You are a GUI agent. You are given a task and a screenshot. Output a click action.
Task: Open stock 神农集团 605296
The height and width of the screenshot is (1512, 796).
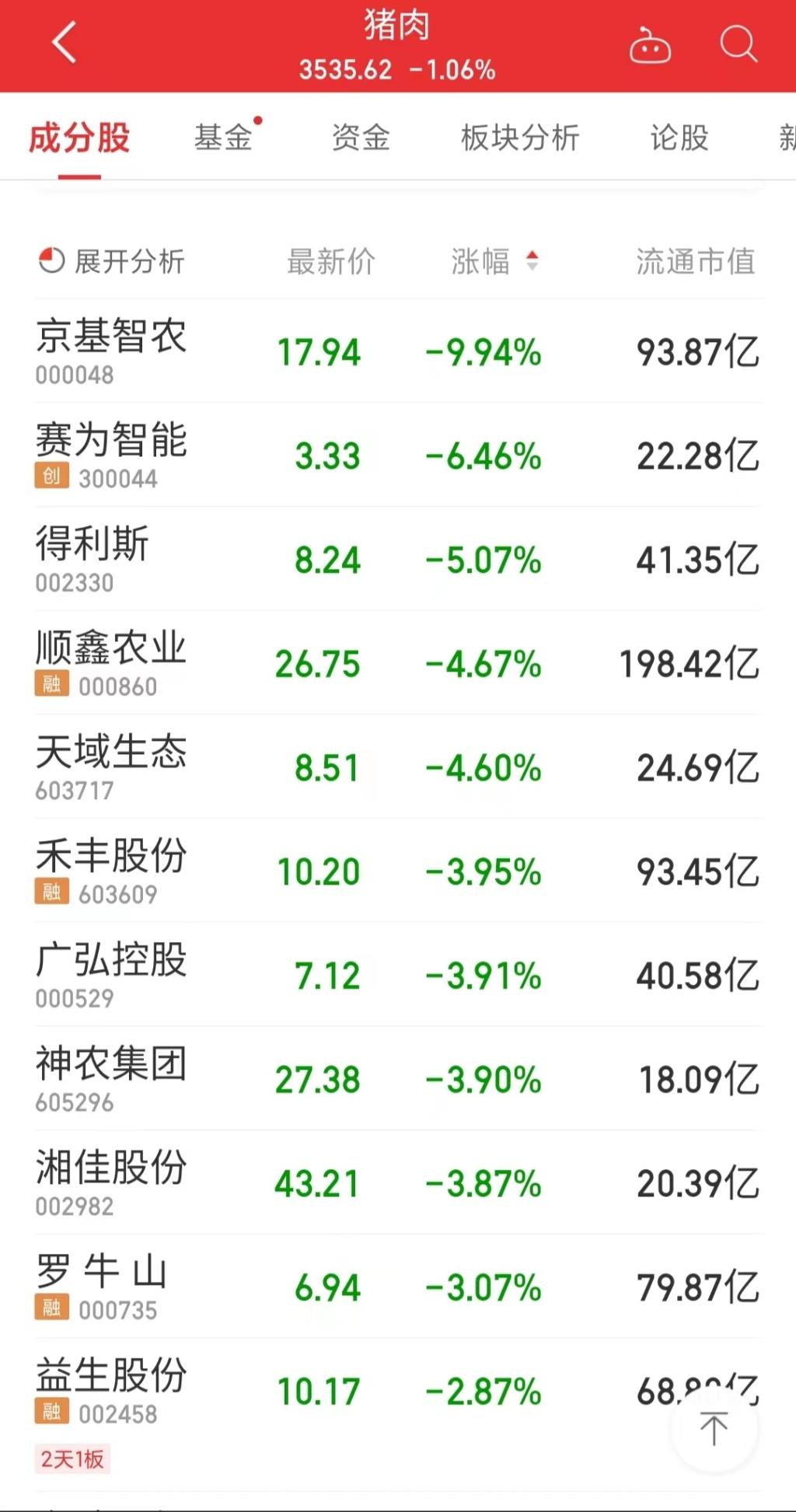coord(398,1079)
